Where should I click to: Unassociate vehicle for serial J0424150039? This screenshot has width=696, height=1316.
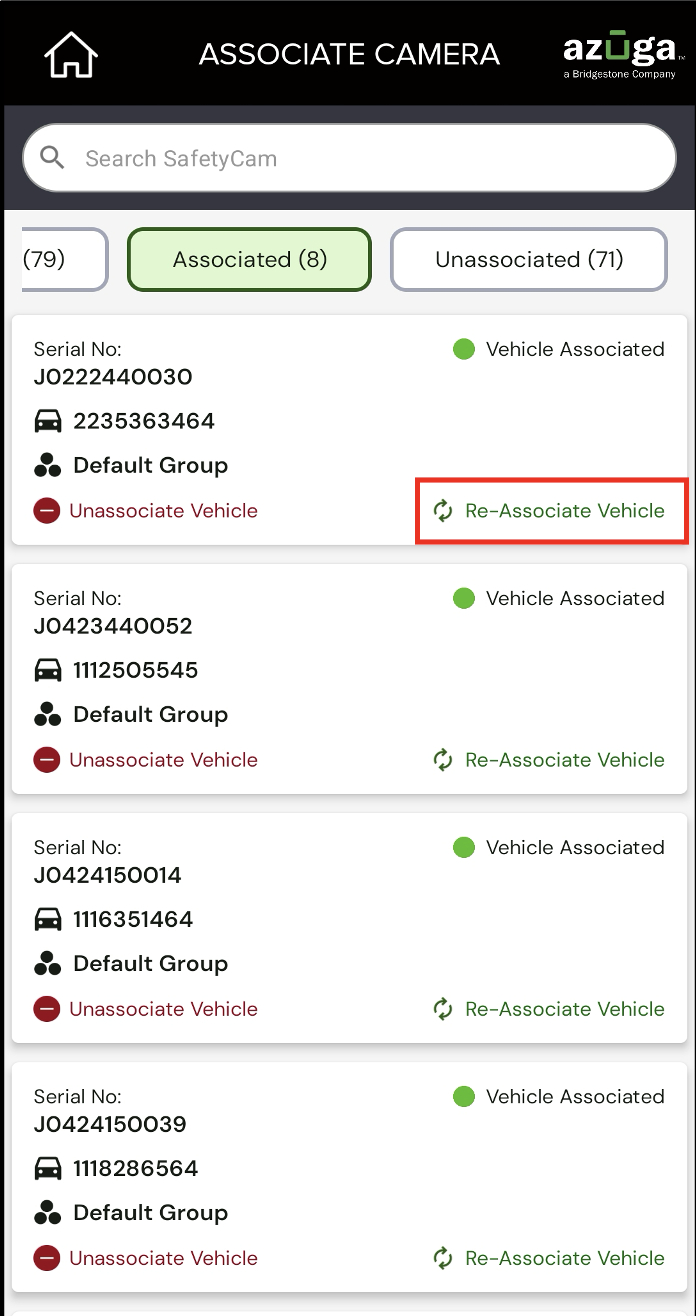[146, 1258]
